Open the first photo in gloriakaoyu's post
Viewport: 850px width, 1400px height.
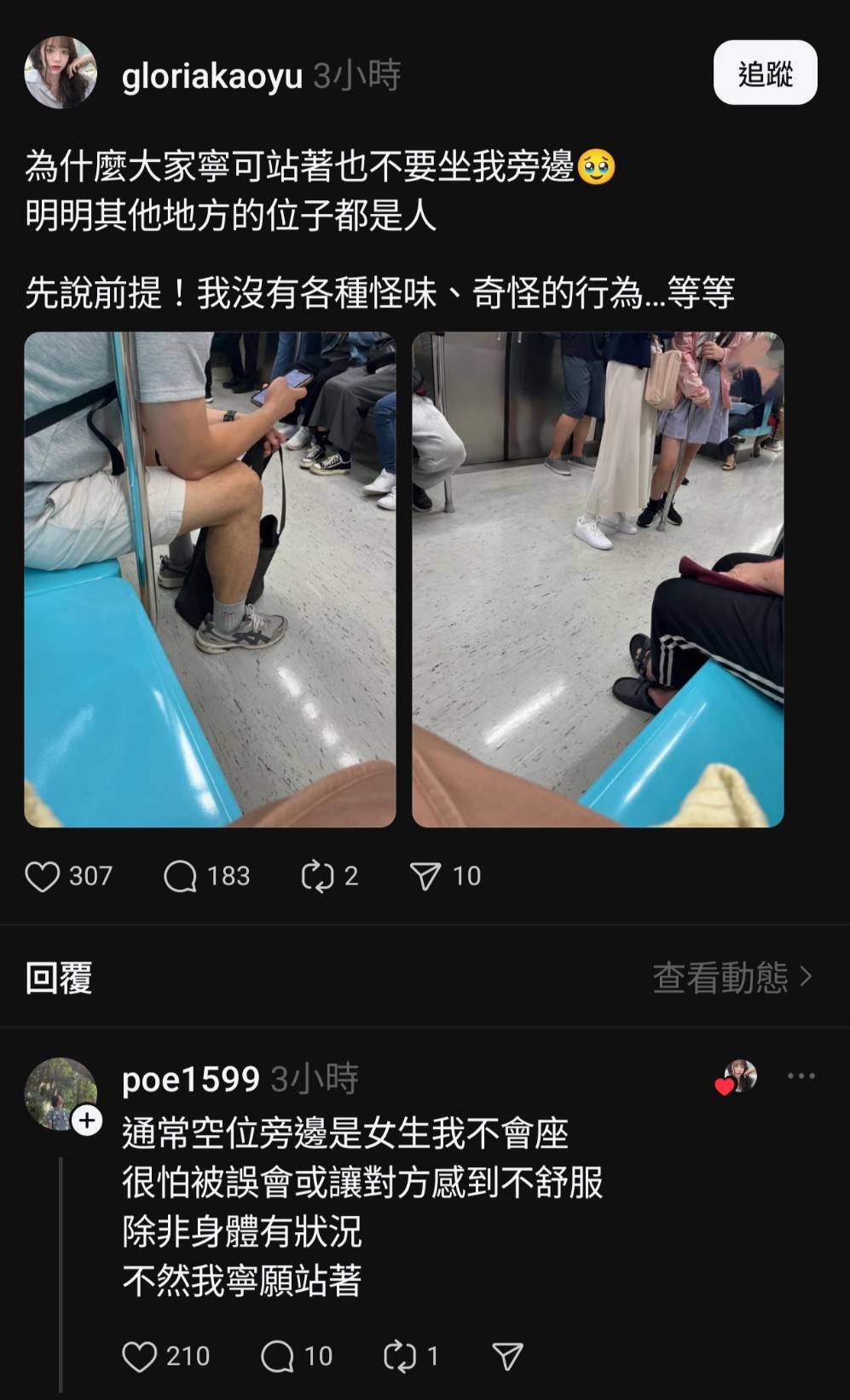click(x=210, y=579)
